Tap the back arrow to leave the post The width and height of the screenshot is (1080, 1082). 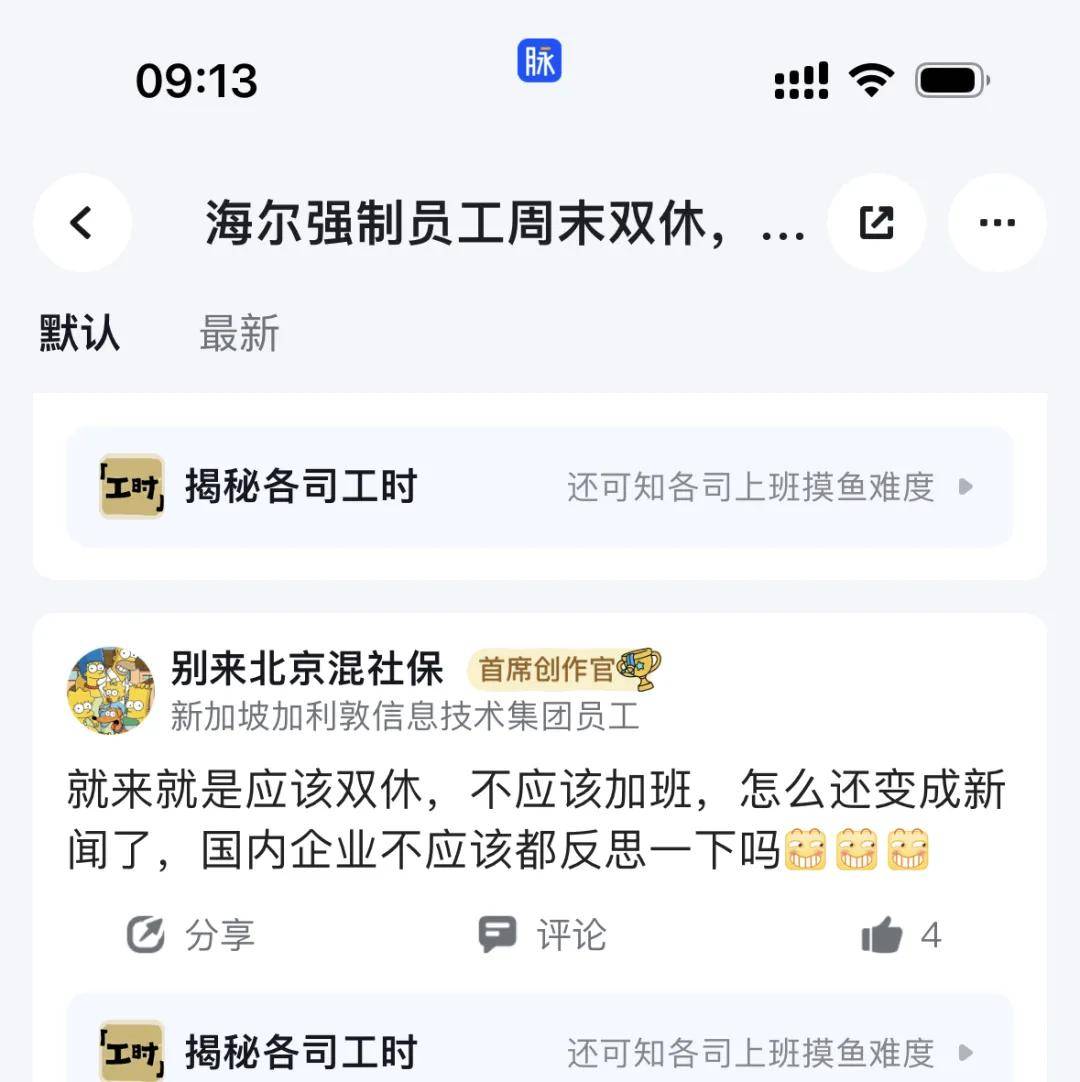pyautogui.click(x=82, y=222)
